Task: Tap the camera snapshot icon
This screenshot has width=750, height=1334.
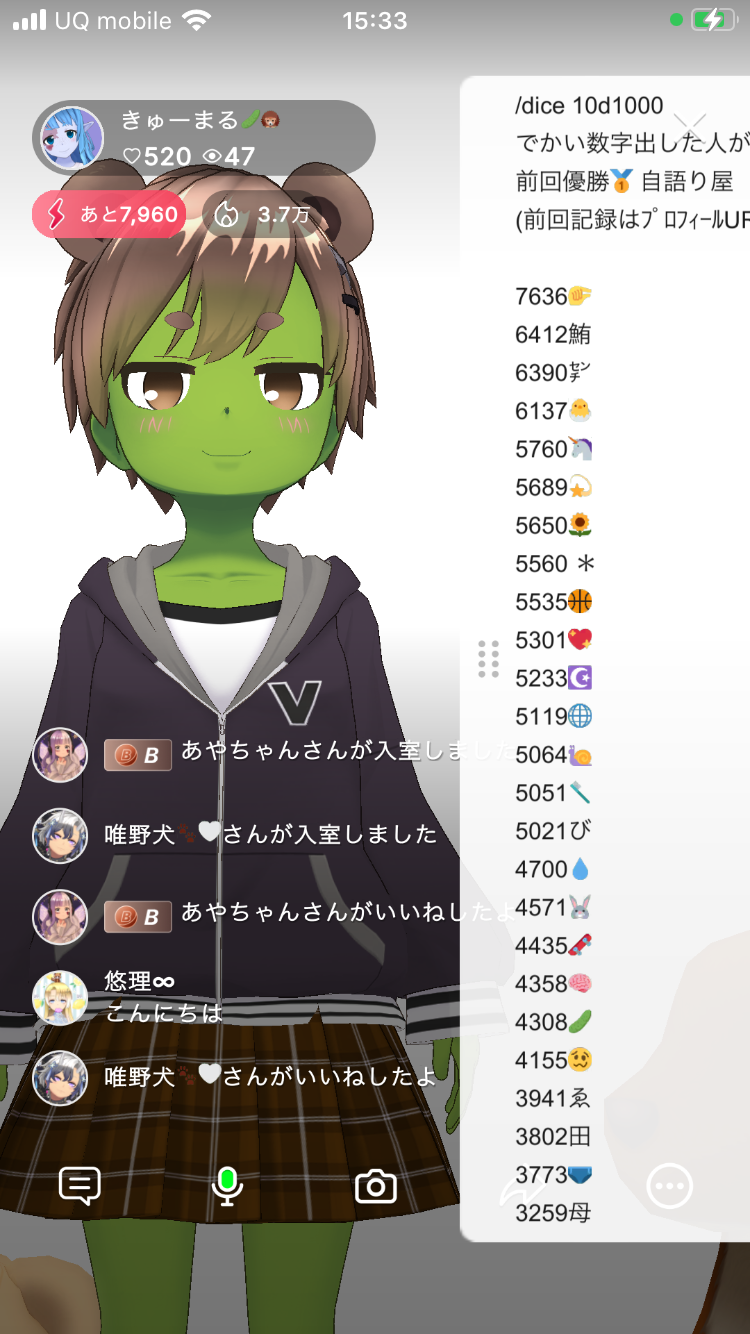Action: [376, 1187]
